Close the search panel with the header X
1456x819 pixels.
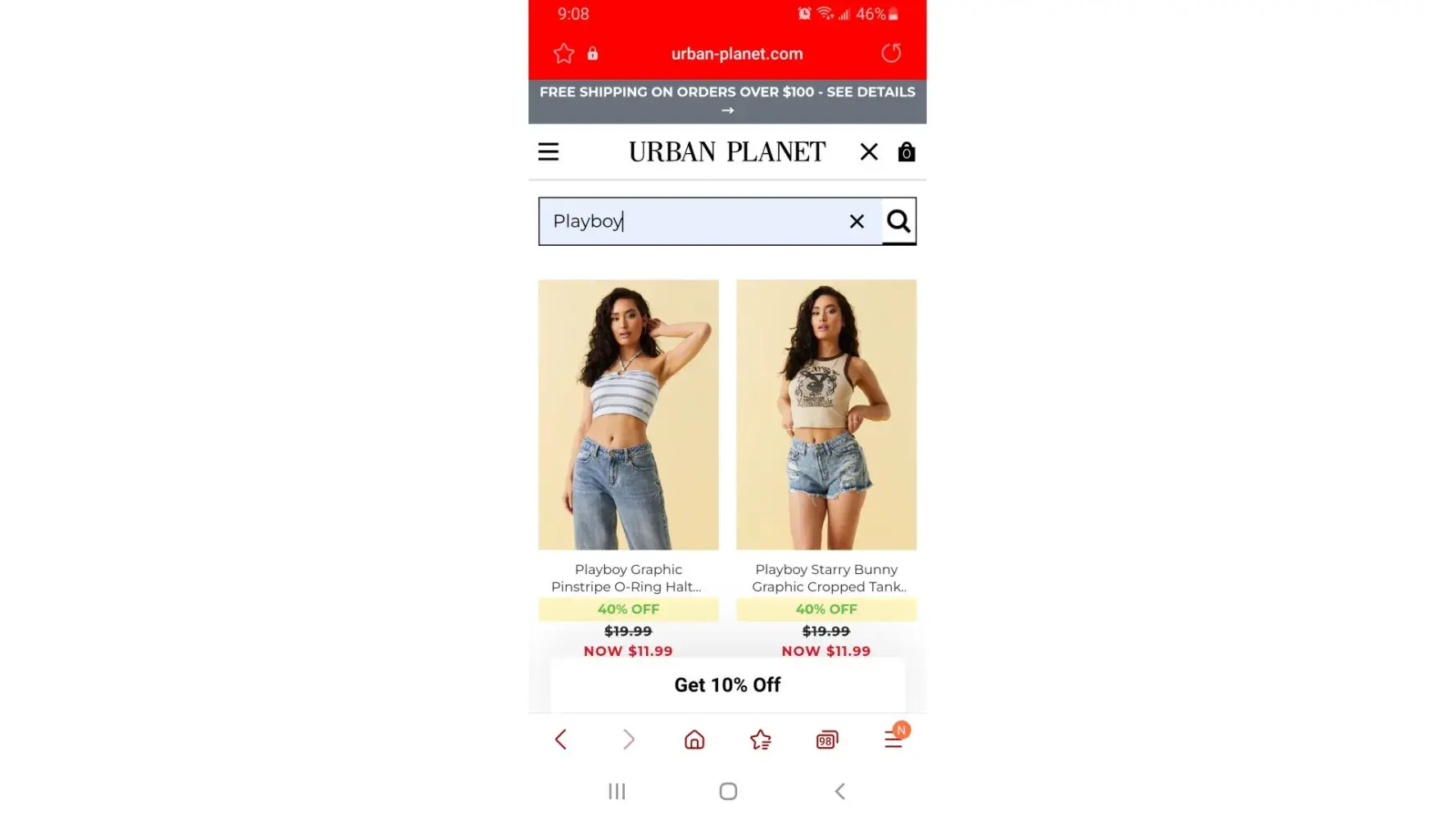pos(869,152)
